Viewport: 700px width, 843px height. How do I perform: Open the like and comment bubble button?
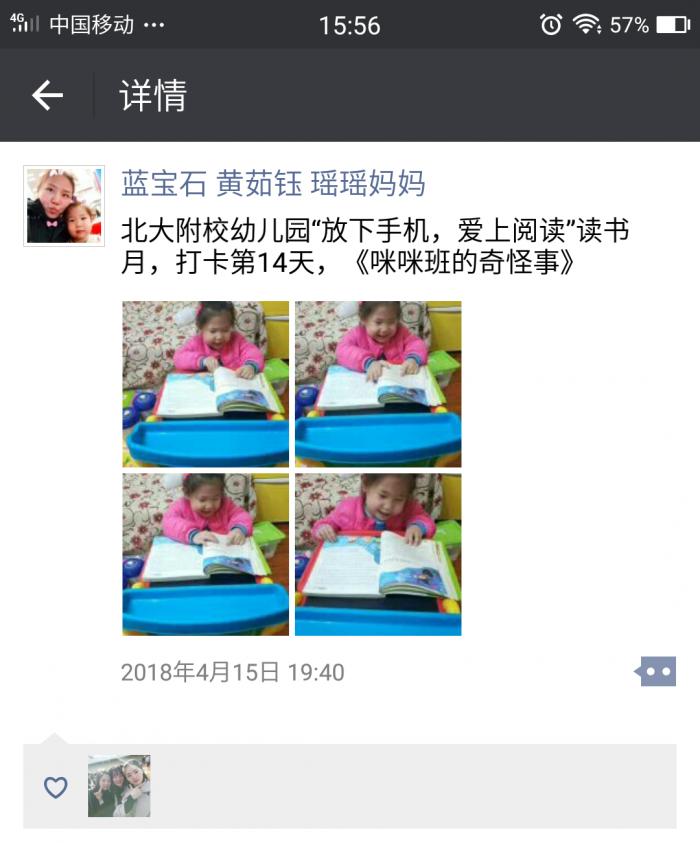pos(657,672)
